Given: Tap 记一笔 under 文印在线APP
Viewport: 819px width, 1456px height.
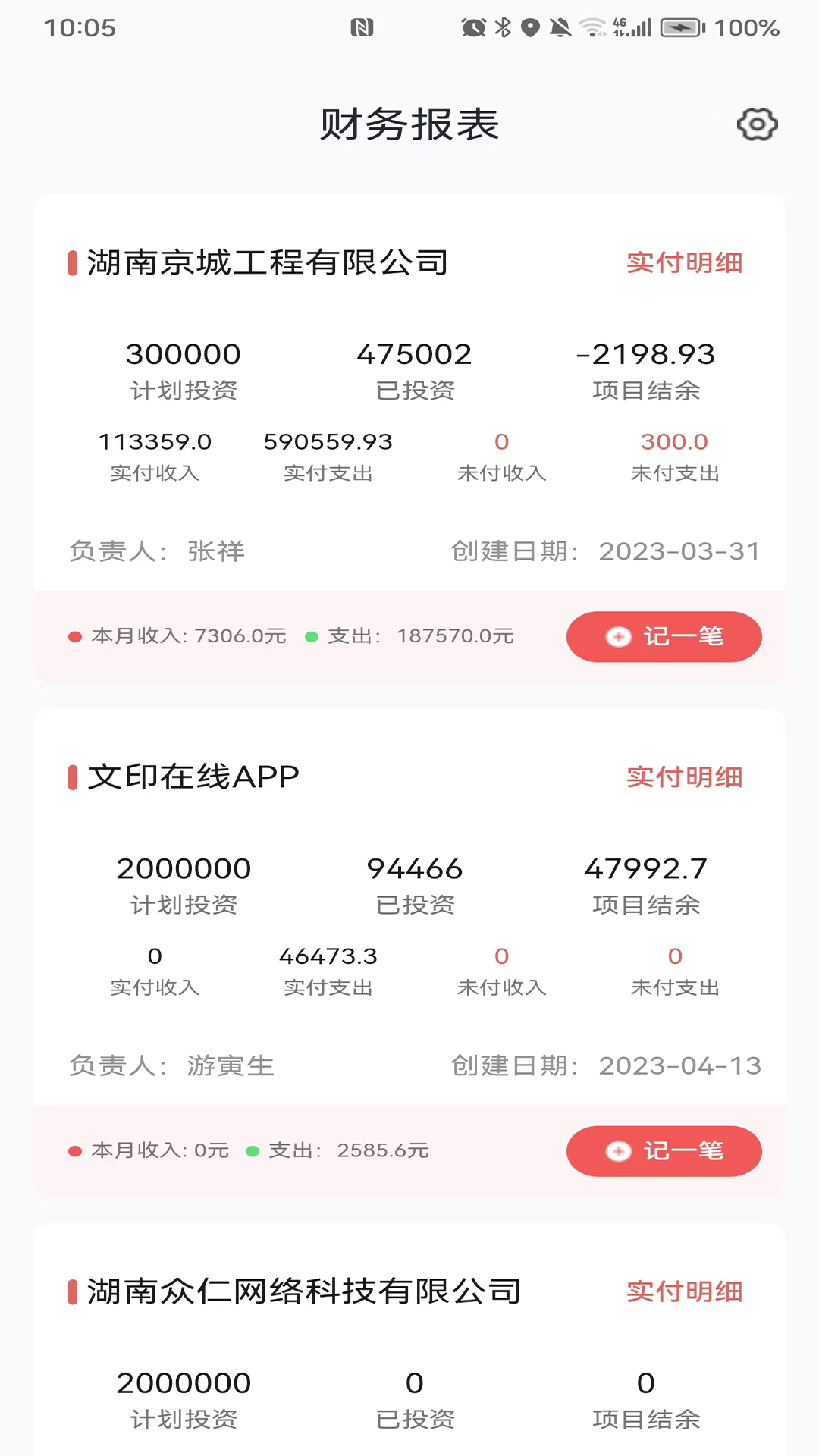Looking at the screenshot, I should [x=664, y=1150].
